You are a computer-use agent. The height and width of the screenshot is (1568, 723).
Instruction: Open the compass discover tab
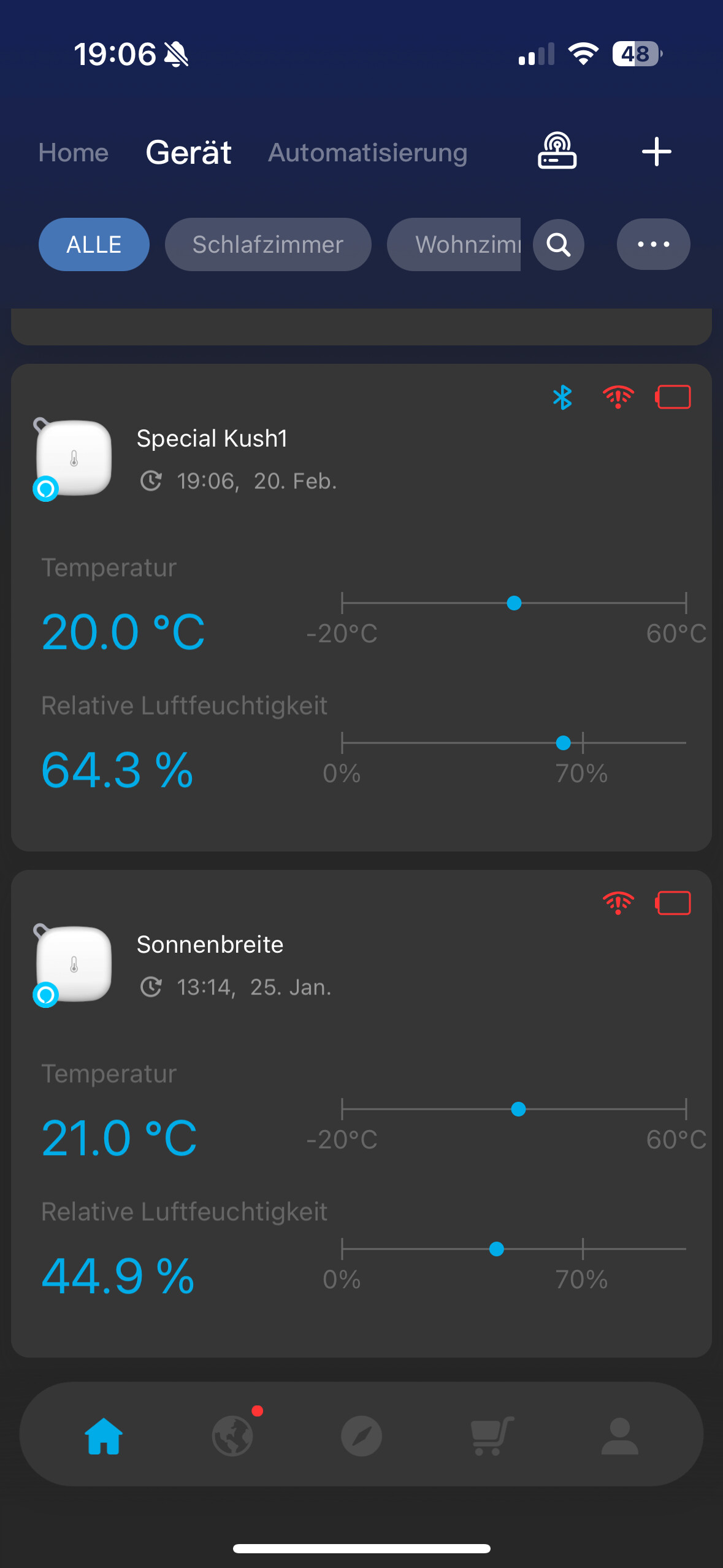[362, 1435]
